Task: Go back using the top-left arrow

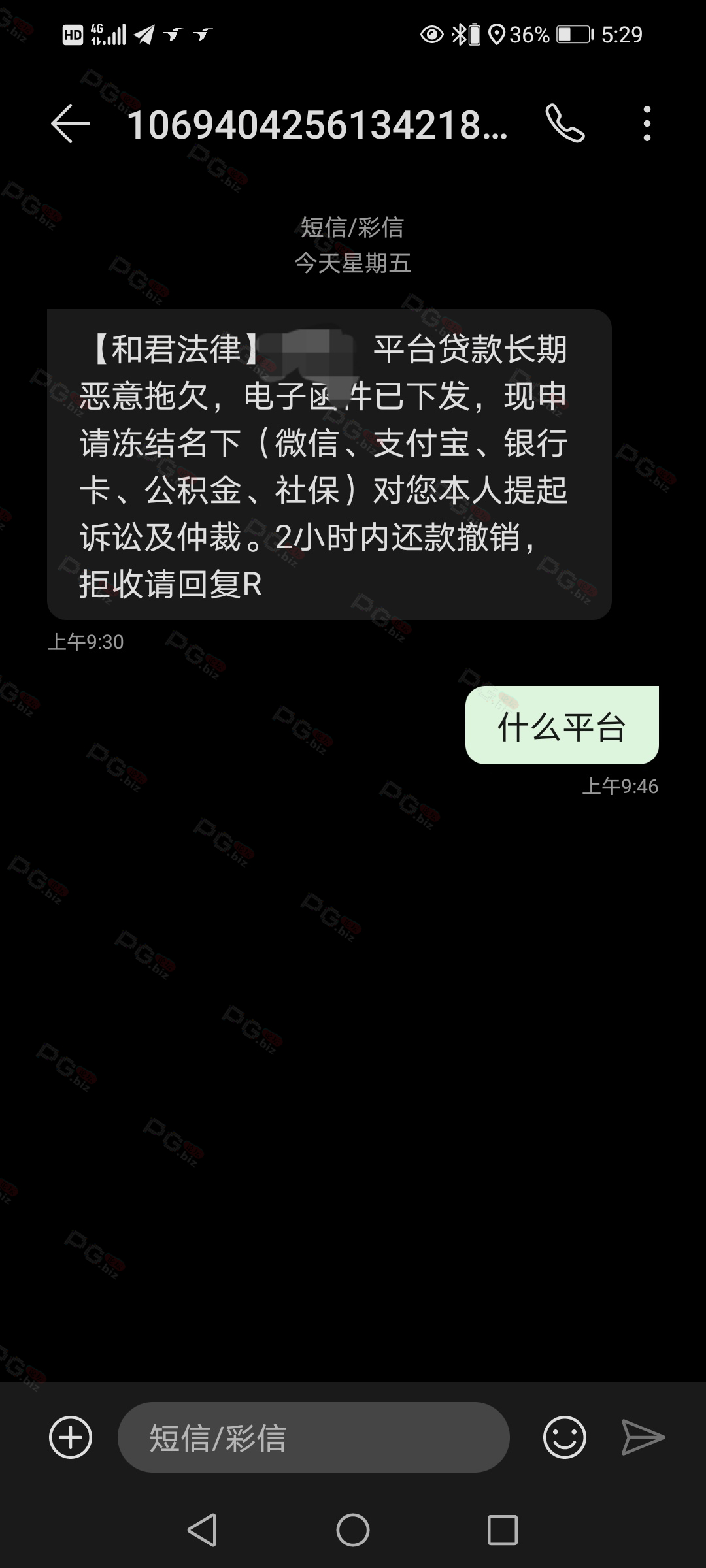Action: 71,123
